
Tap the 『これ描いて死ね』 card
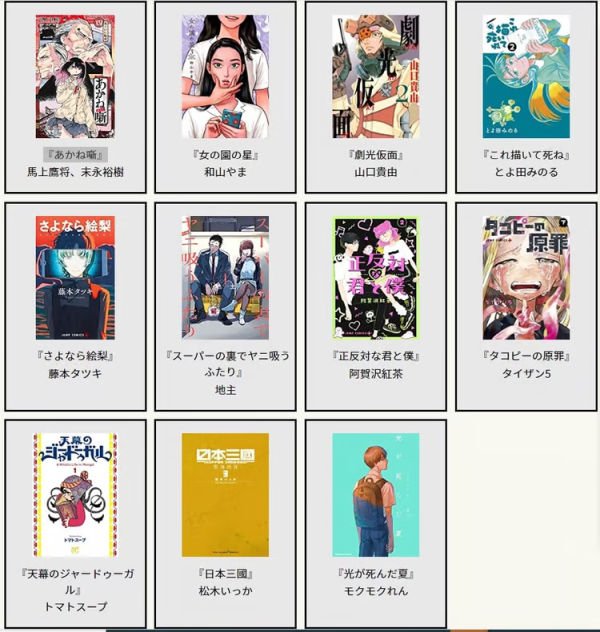click(526, 96)
